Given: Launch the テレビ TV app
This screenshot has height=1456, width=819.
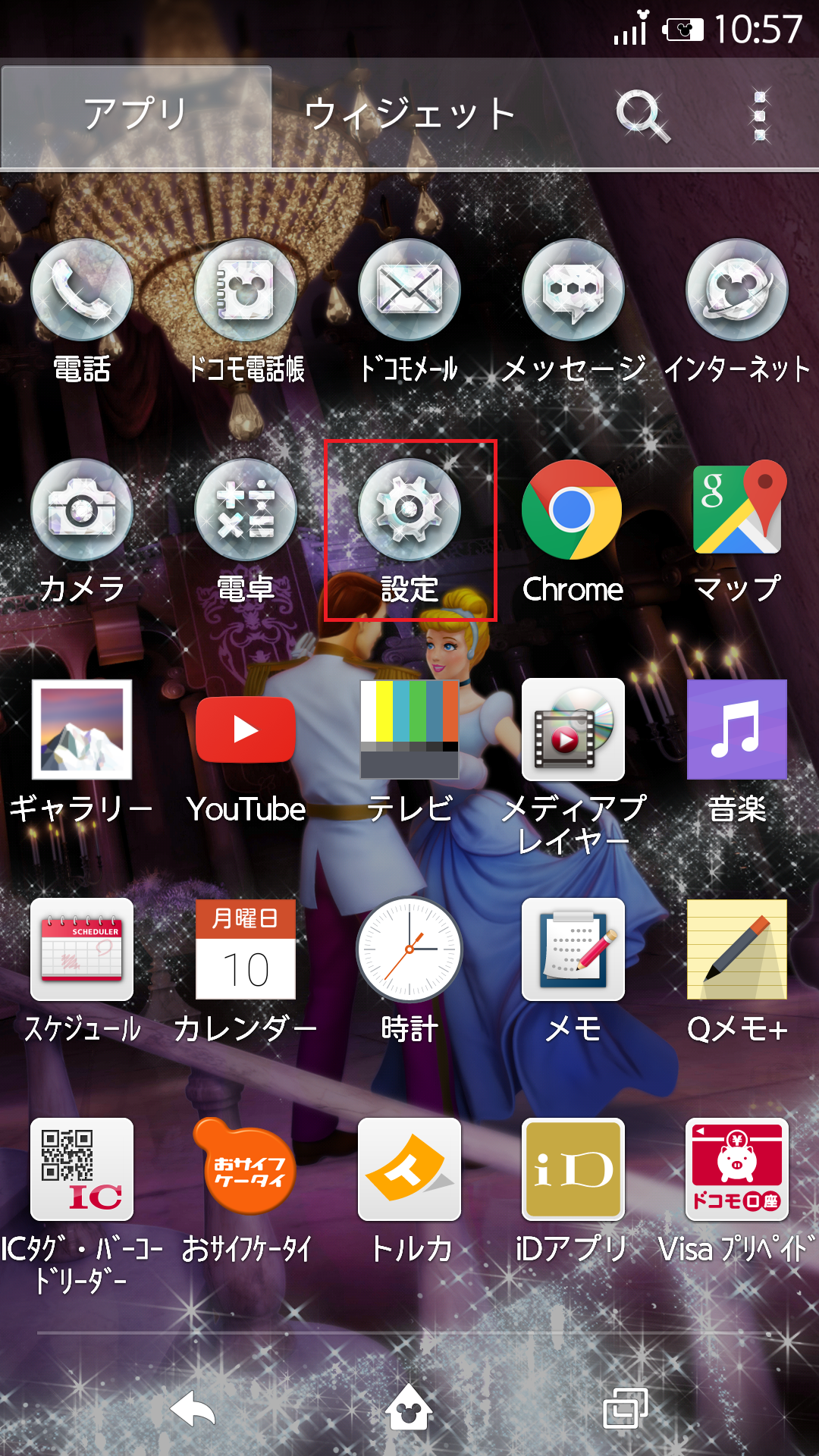Looking at the screenshot, I should [409, 730].
